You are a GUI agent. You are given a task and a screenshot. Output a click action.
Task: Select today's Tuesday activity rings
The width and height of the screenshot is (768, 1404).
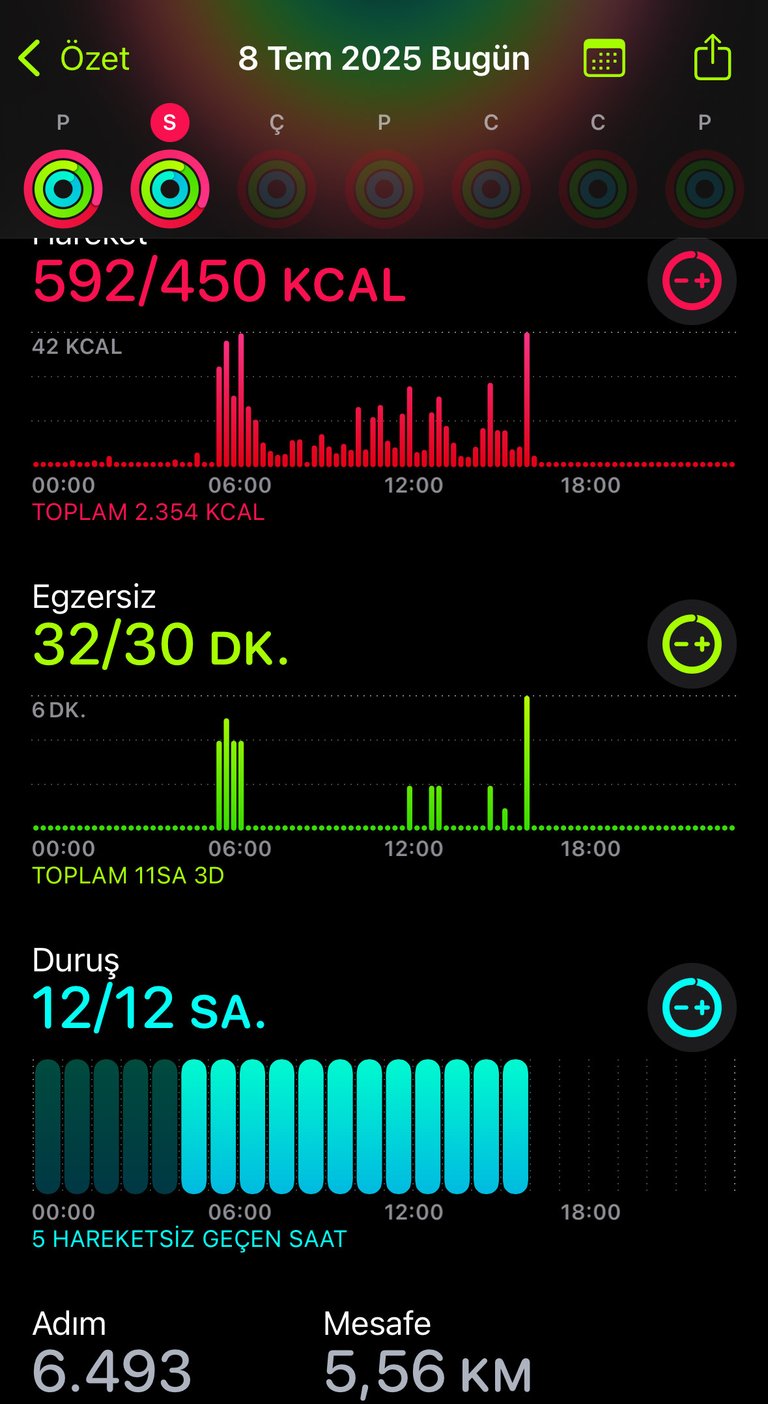coord(170,188)
